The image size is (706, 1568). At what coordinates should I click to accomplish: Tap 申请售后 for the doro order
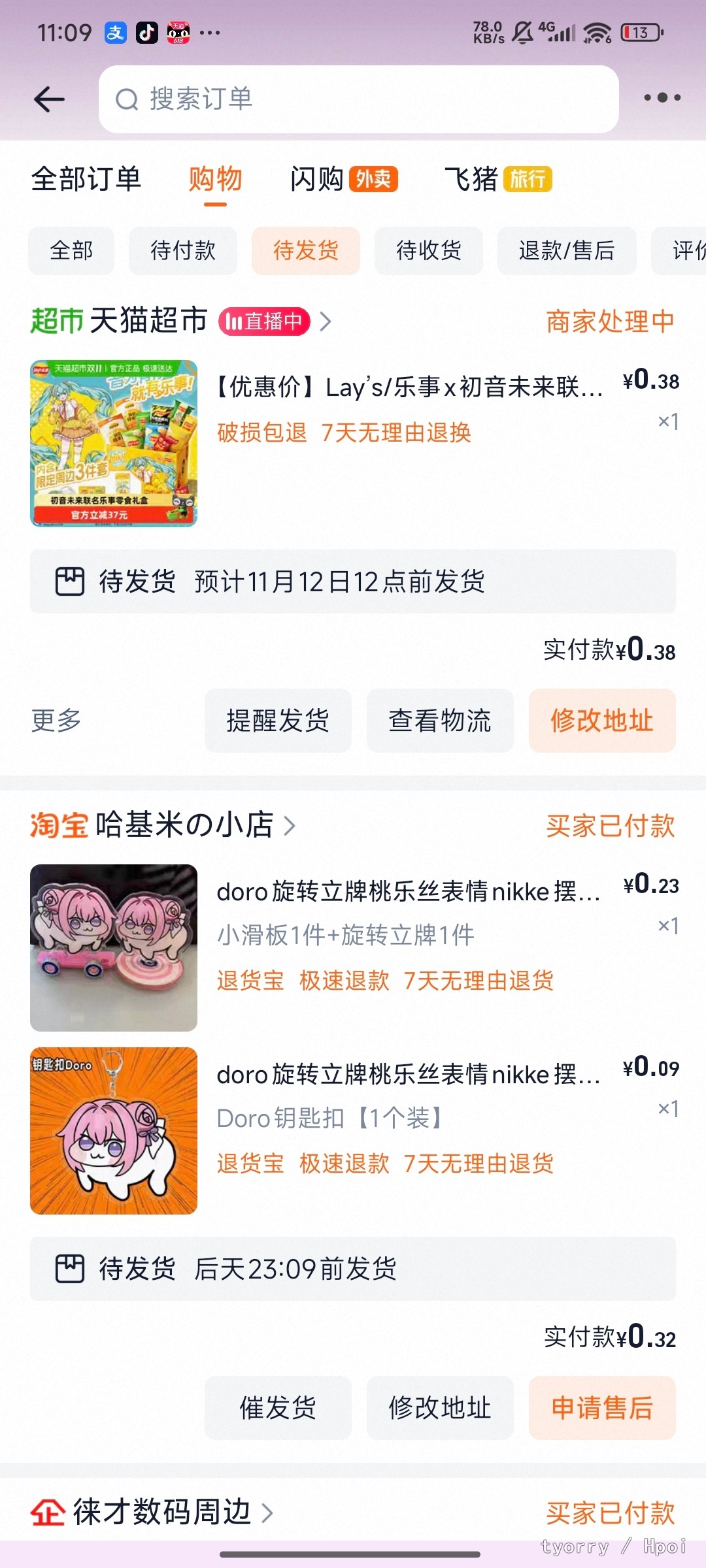point(602,1408)
